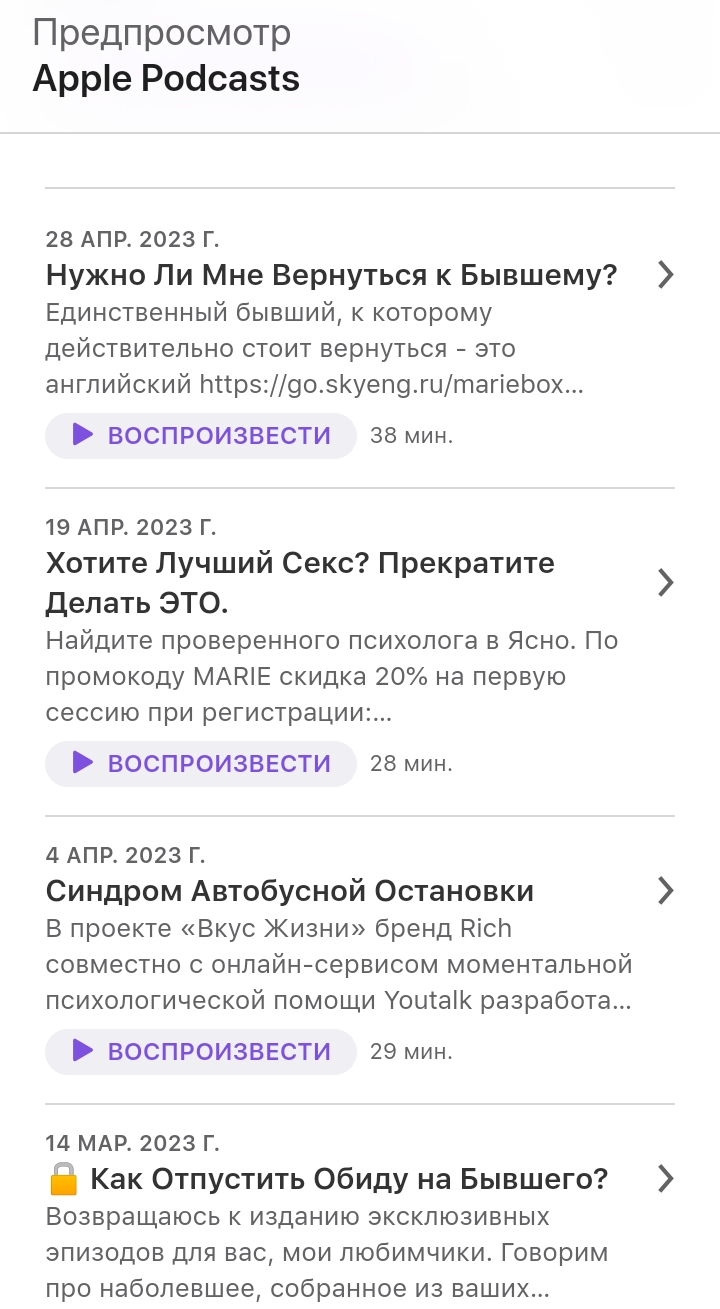
Task: Play the episode «Хотите Лучший Секс? Прекратите Делать ЭТО.»
Action: point(201,764)
